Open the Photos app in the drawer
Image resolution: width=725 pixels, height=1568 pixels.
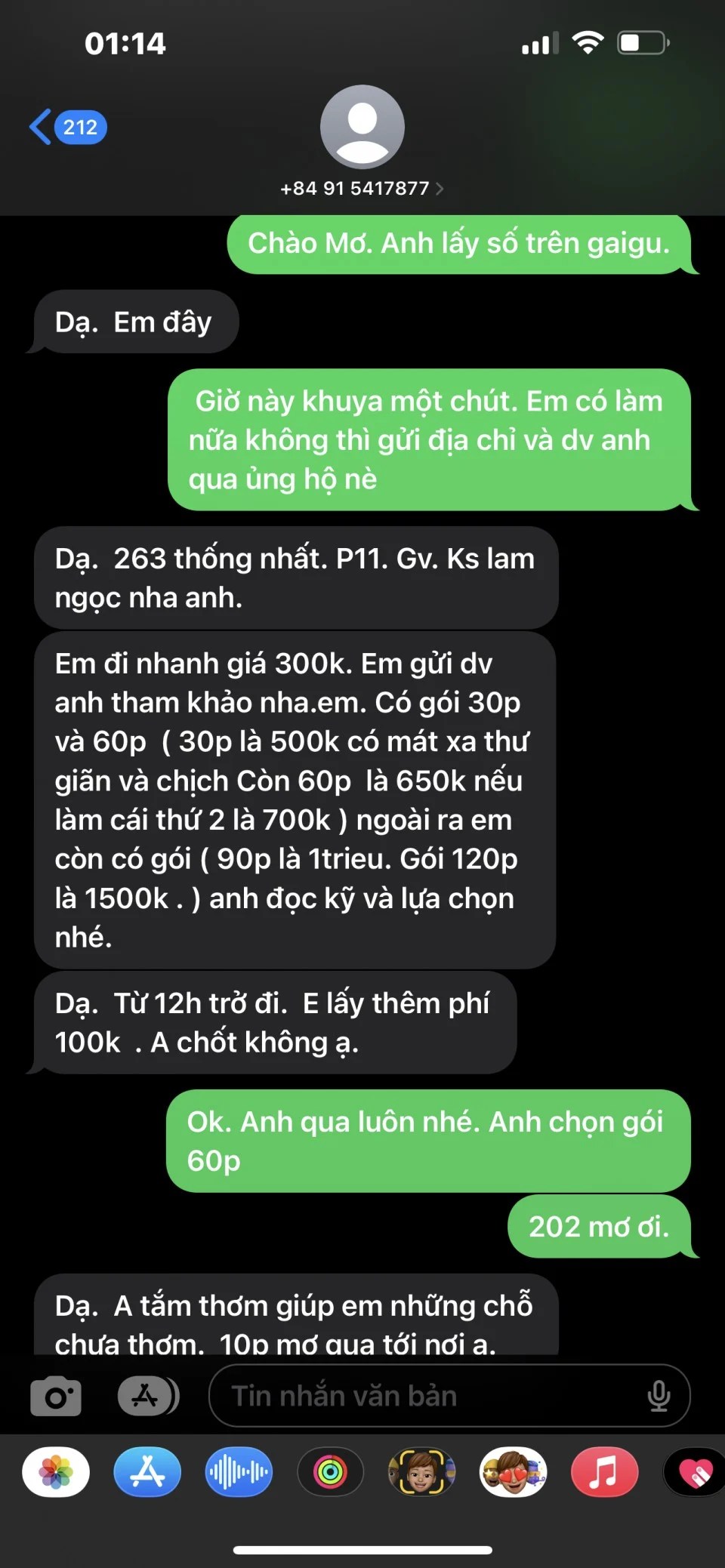[56, 1471]
